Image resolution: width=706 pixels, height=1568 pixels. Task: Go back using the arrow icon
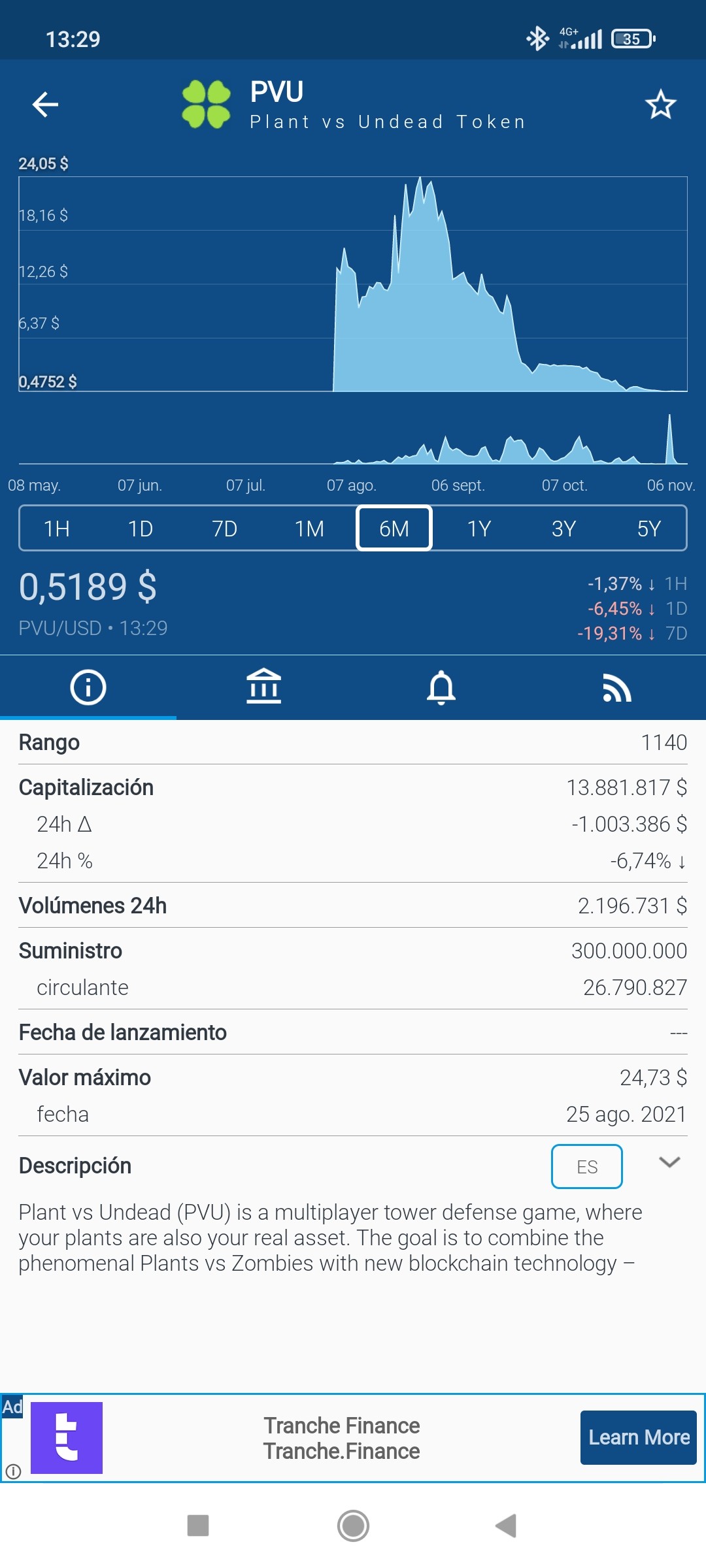[45, 105]
